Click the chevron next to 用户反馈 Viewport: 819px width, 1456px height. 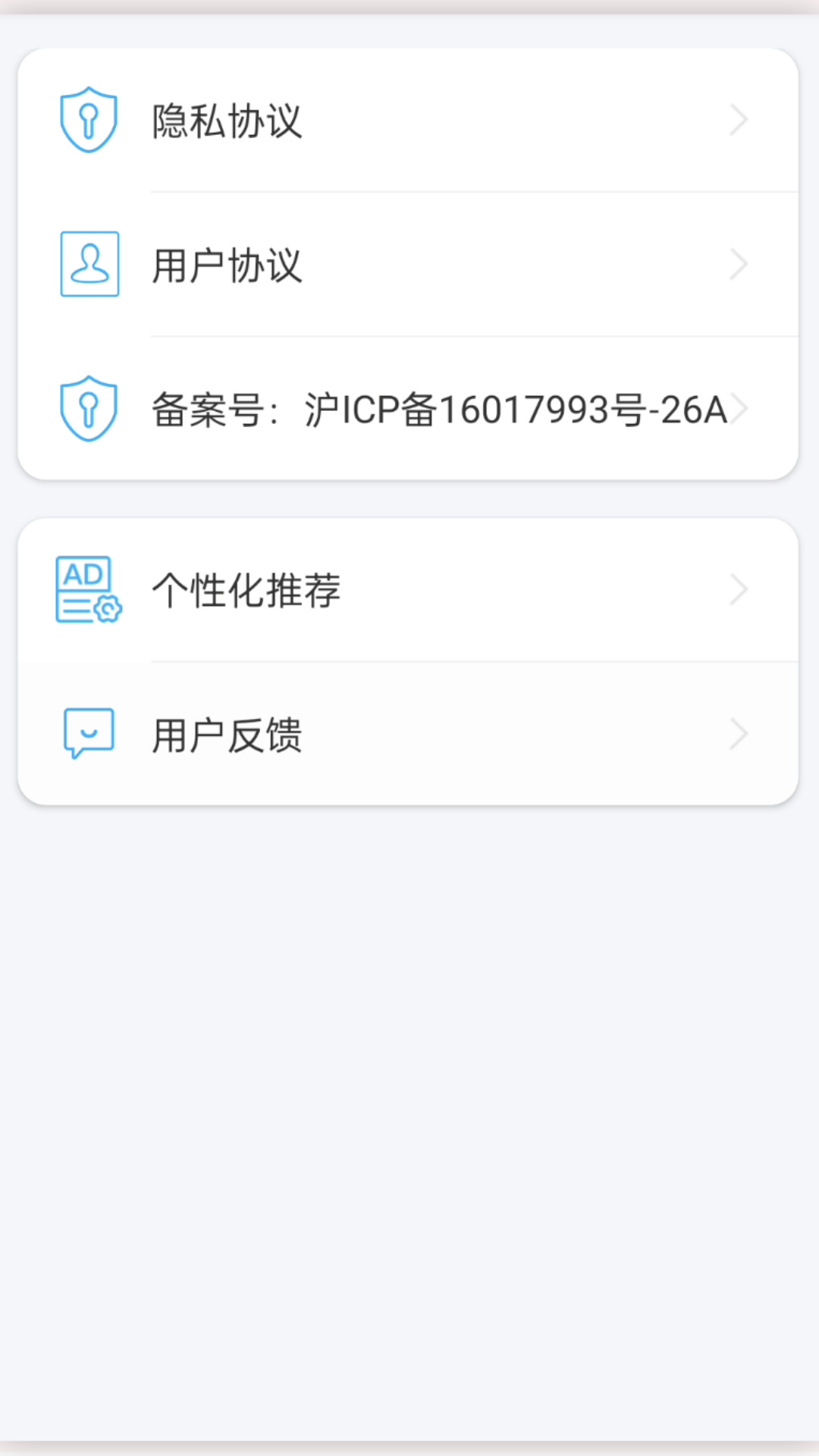coord(738,733)
